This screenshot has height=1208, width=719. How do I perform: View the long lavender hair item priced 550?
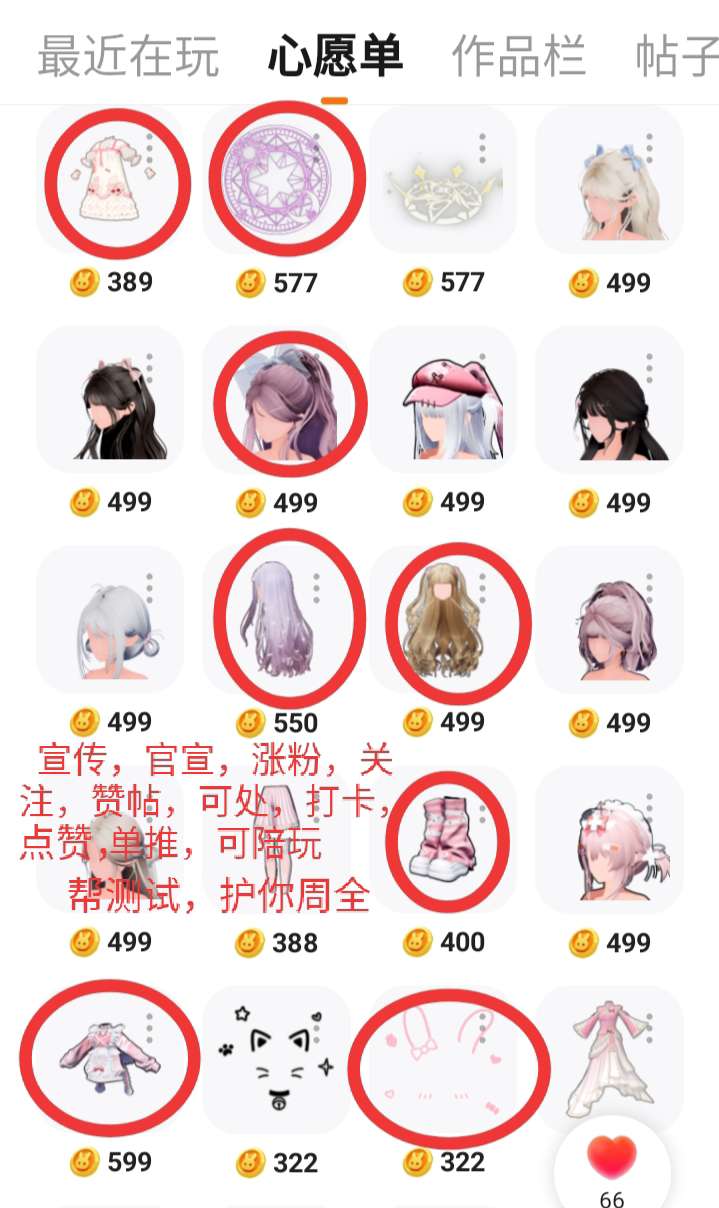coord(276,620)
